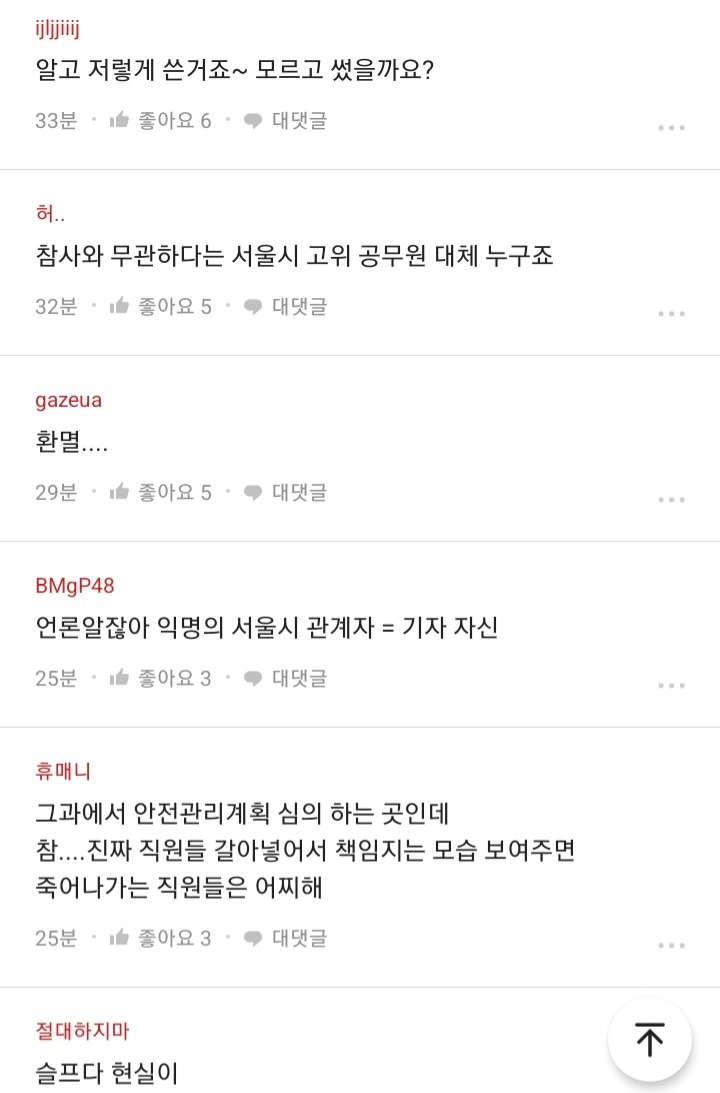Viewport: 720px width, 1093px height.
Task: Reply to BMgP48's comment
Action: tap(286, 679)
